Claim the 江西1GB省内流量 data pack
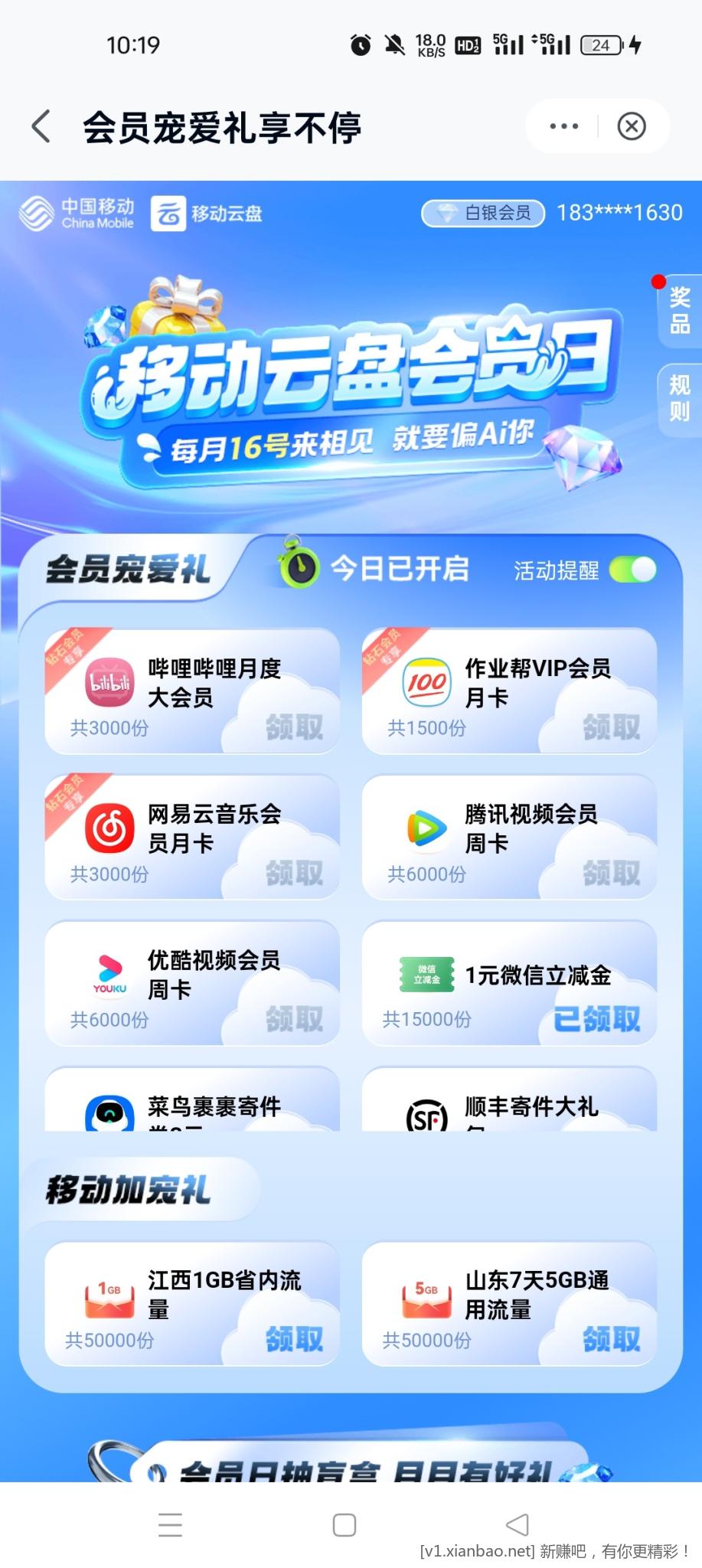 coord(294,1339)
